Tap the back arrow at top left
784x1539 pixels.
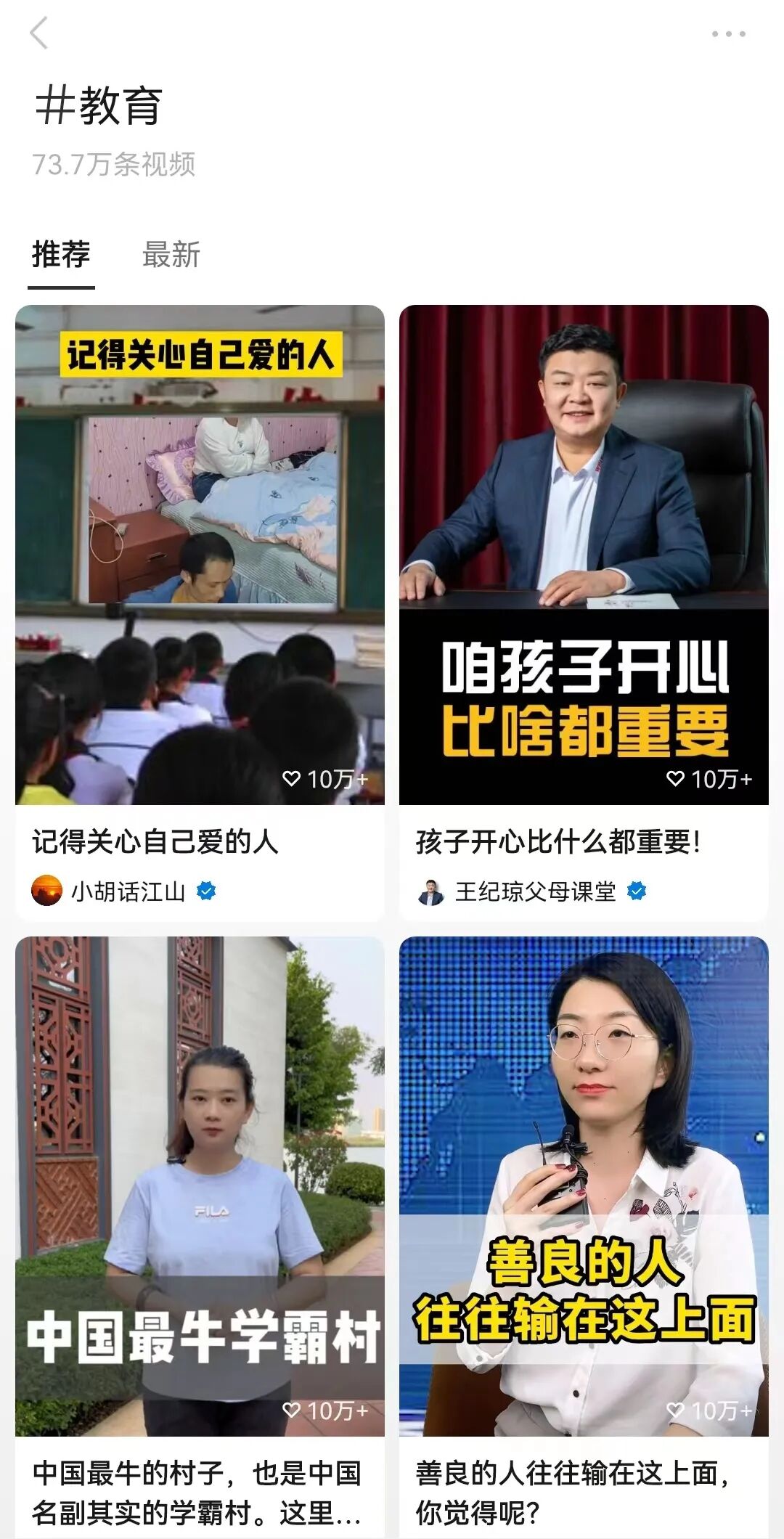point(40,35)
